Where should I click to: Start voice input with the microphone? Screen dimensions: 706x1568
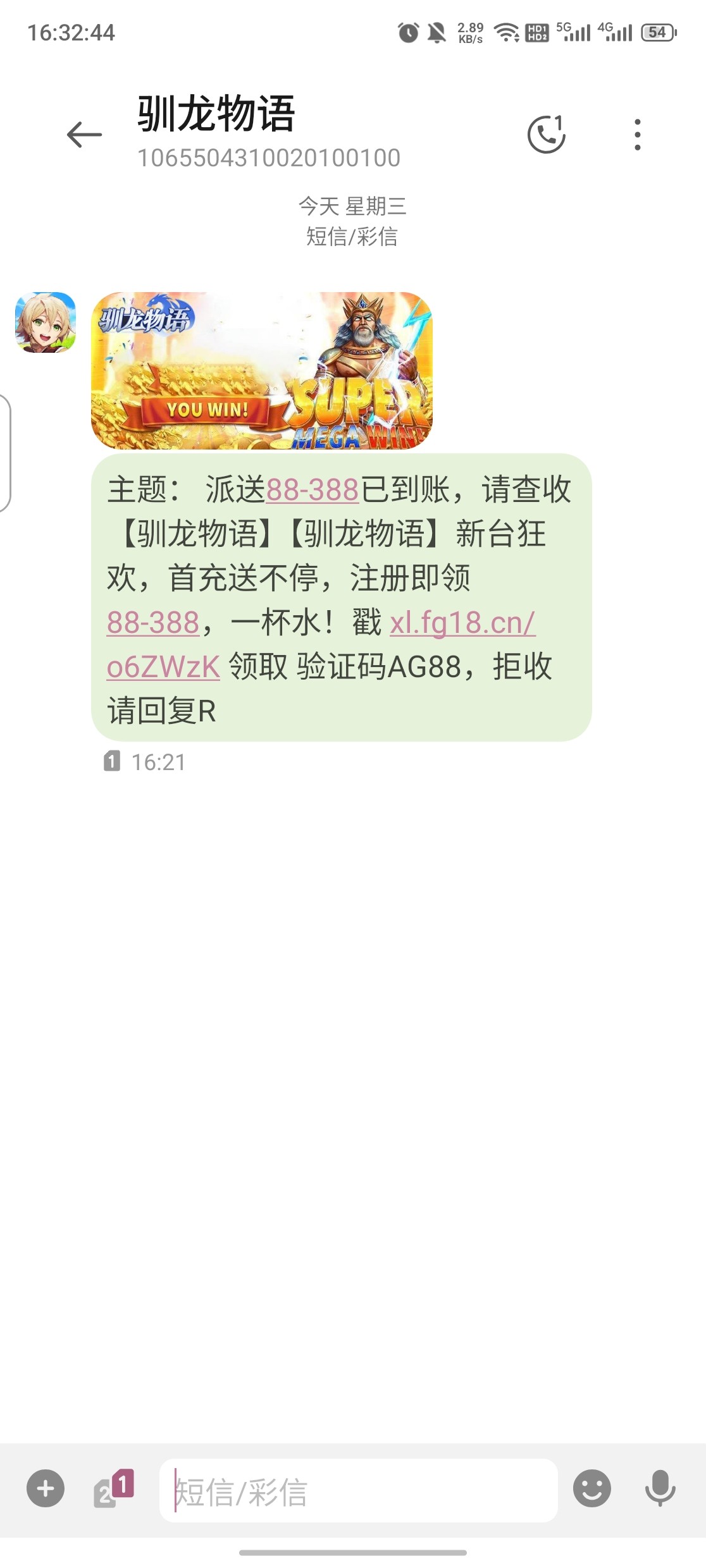660,1488
